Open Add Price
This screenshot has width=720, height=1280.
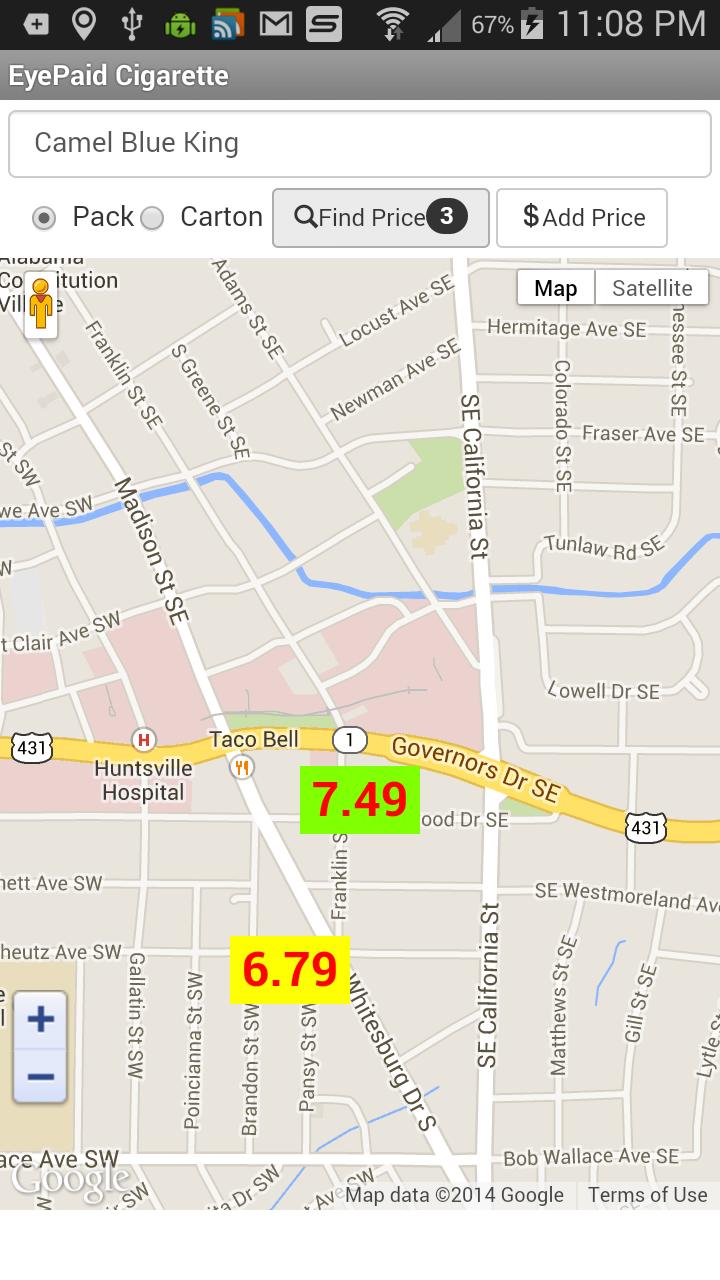582,217
